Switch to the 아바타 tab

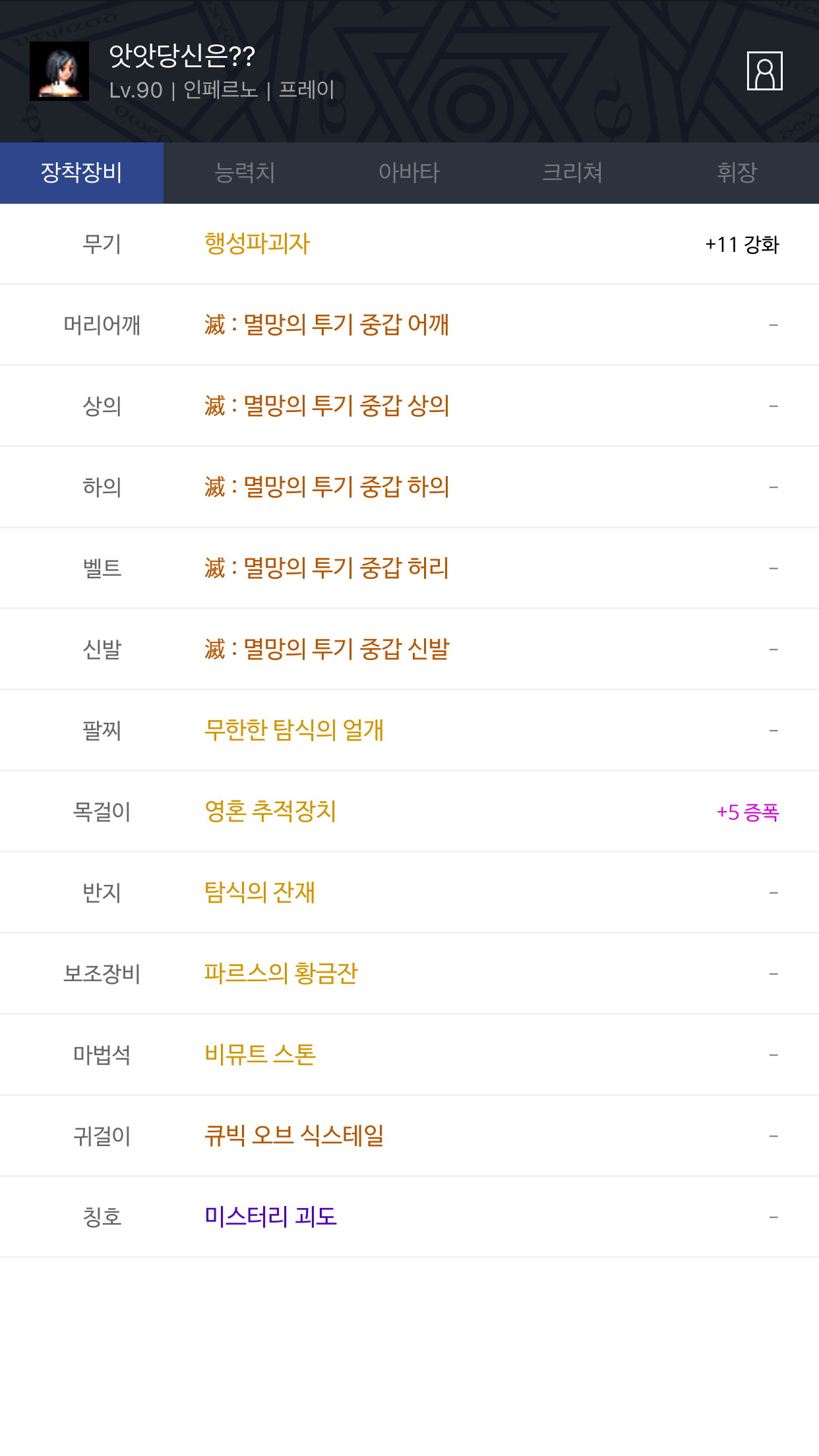[x=409, y=173]
